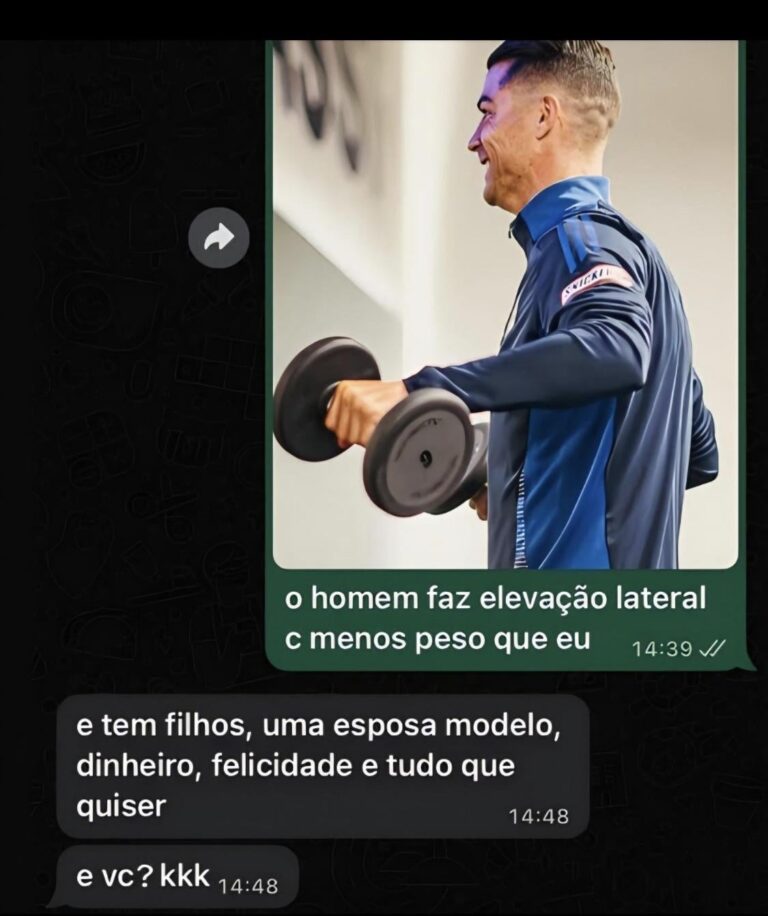Tap the forward arrow beside the photo
This screenshot has height=916, width=768.
[x=219, y=238]
